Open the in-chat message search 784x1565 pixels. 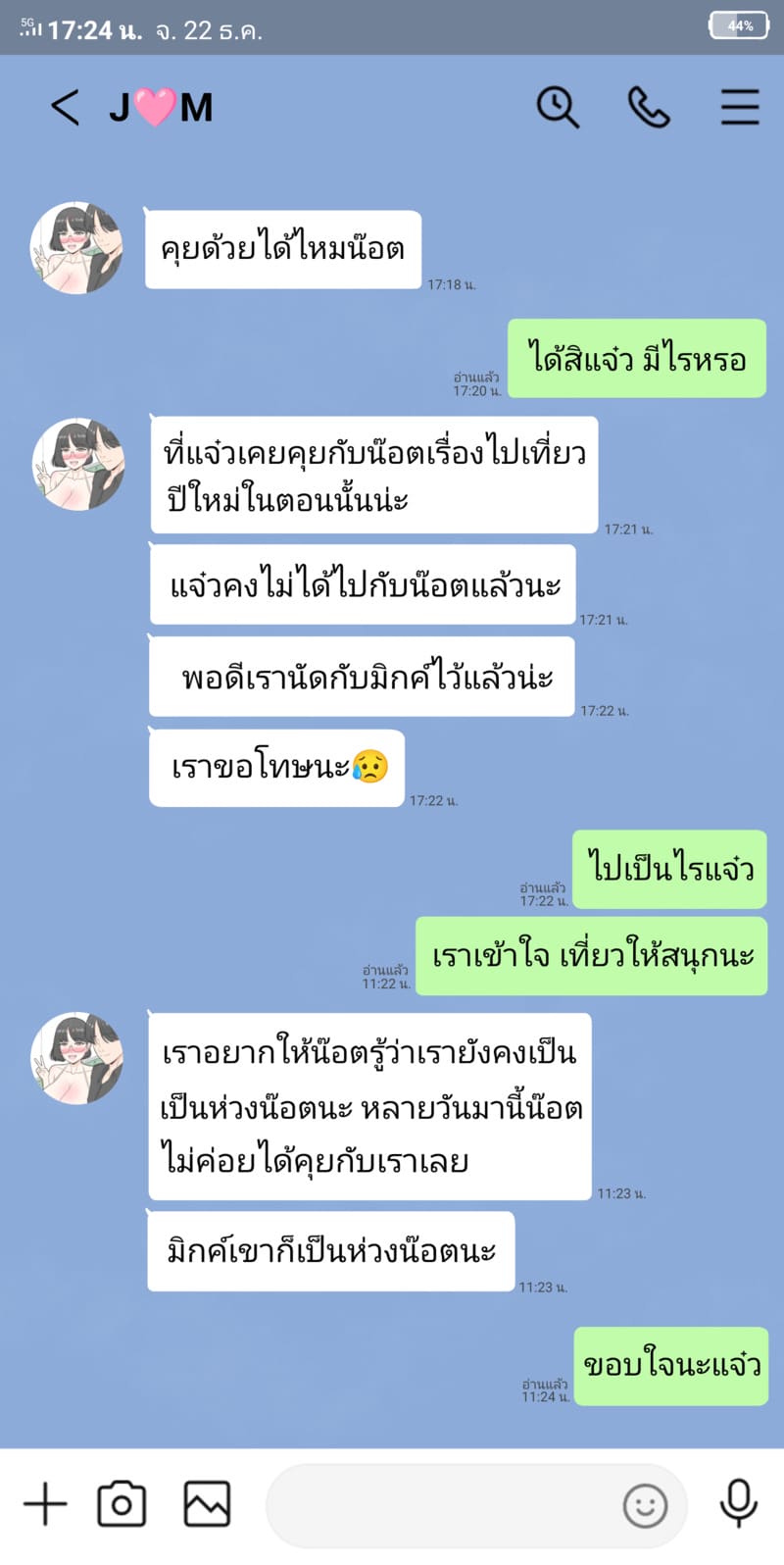557,107
